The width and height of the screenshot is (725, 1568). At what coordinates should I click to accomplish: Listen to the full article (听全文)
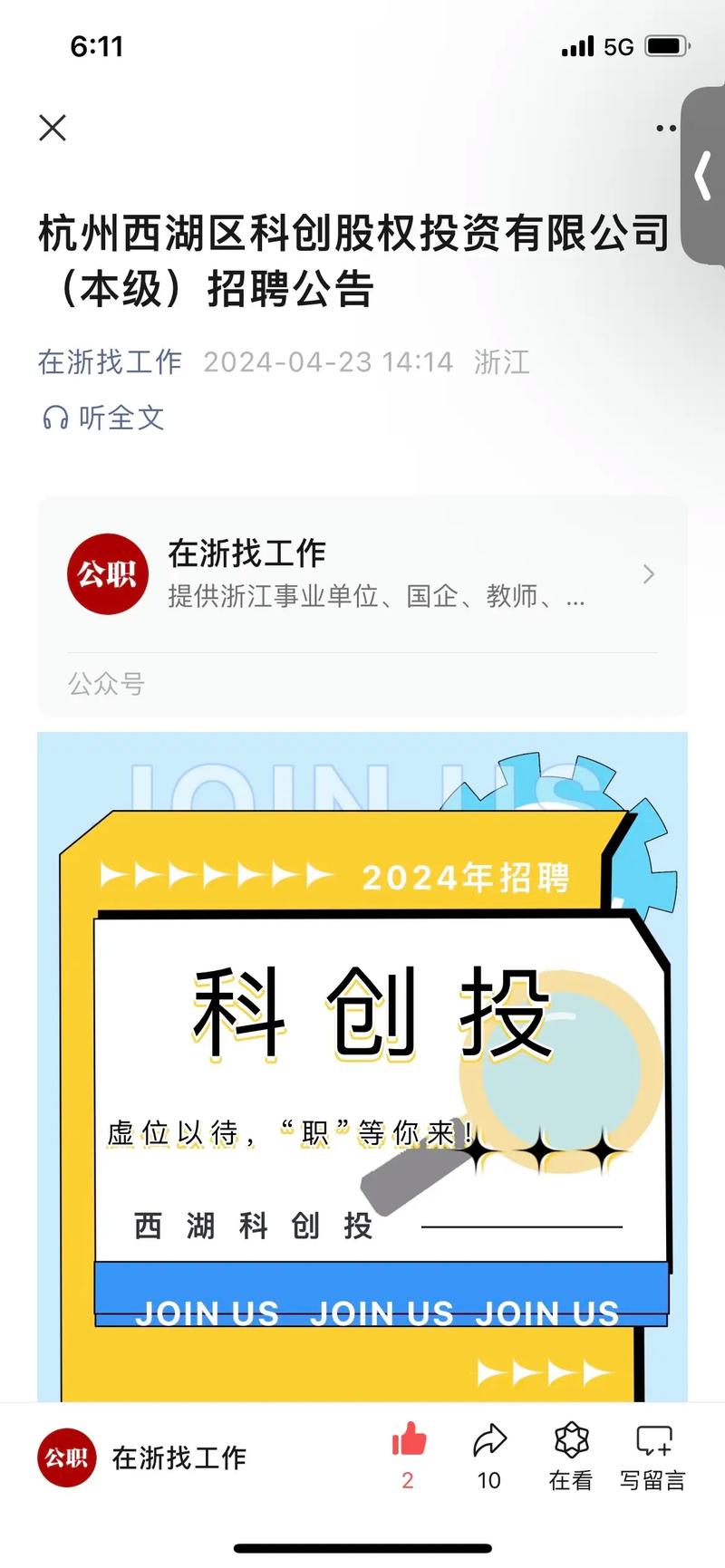103,418
